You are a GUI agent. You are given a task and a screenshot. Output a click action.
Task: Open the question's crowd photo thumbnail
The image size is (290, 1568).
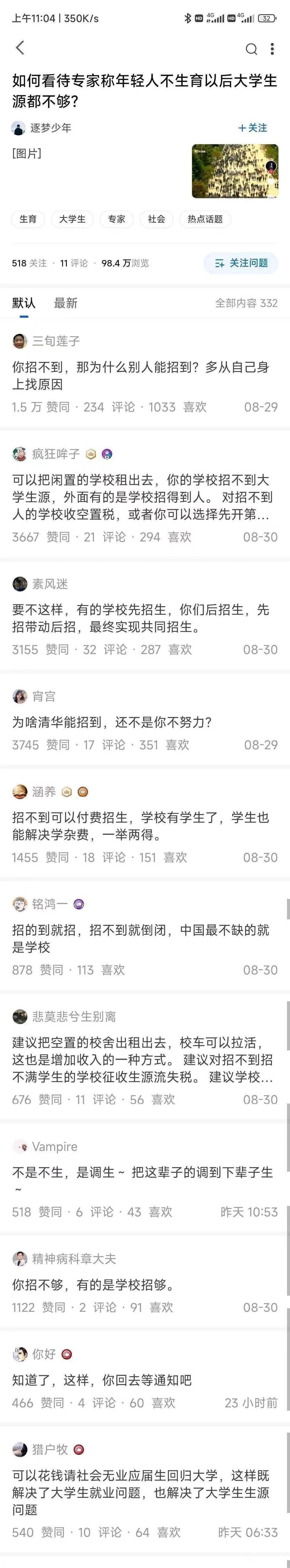click(235, 171)
